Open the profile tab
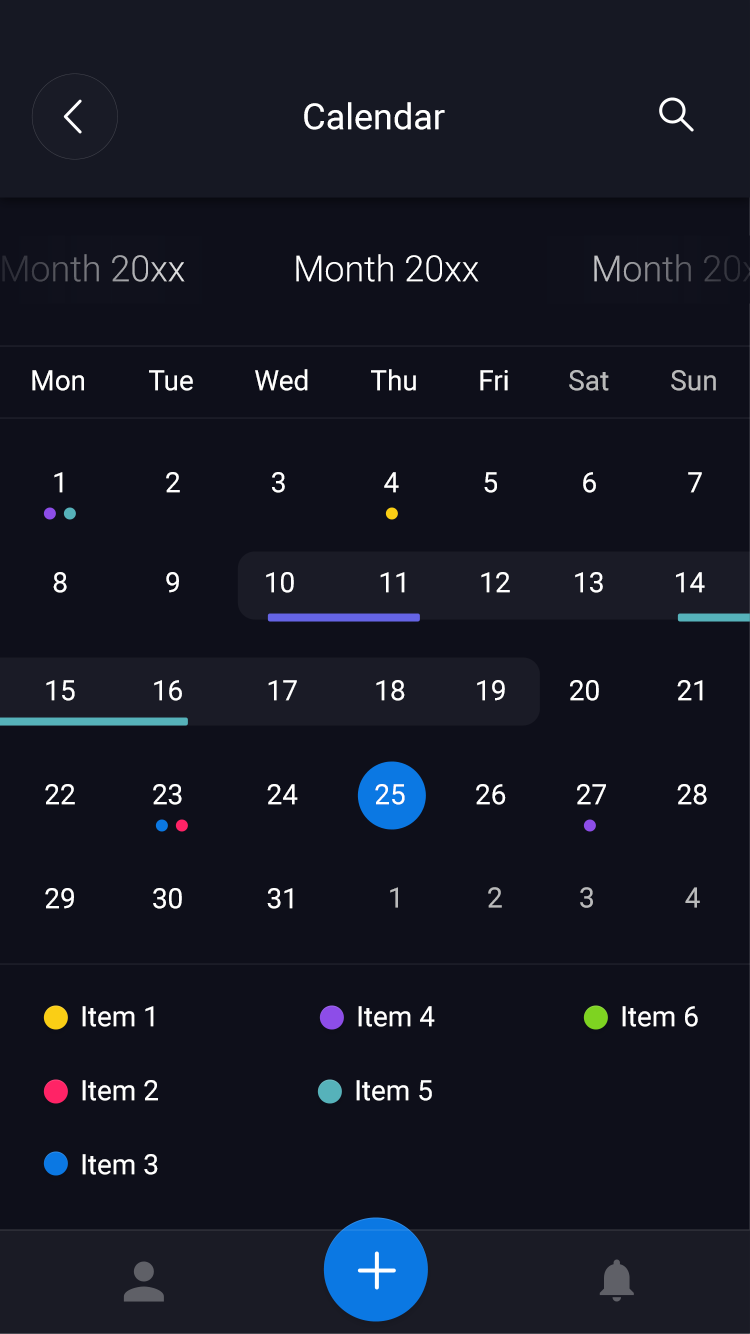 pyautogui.click(x=143, y=1281)
